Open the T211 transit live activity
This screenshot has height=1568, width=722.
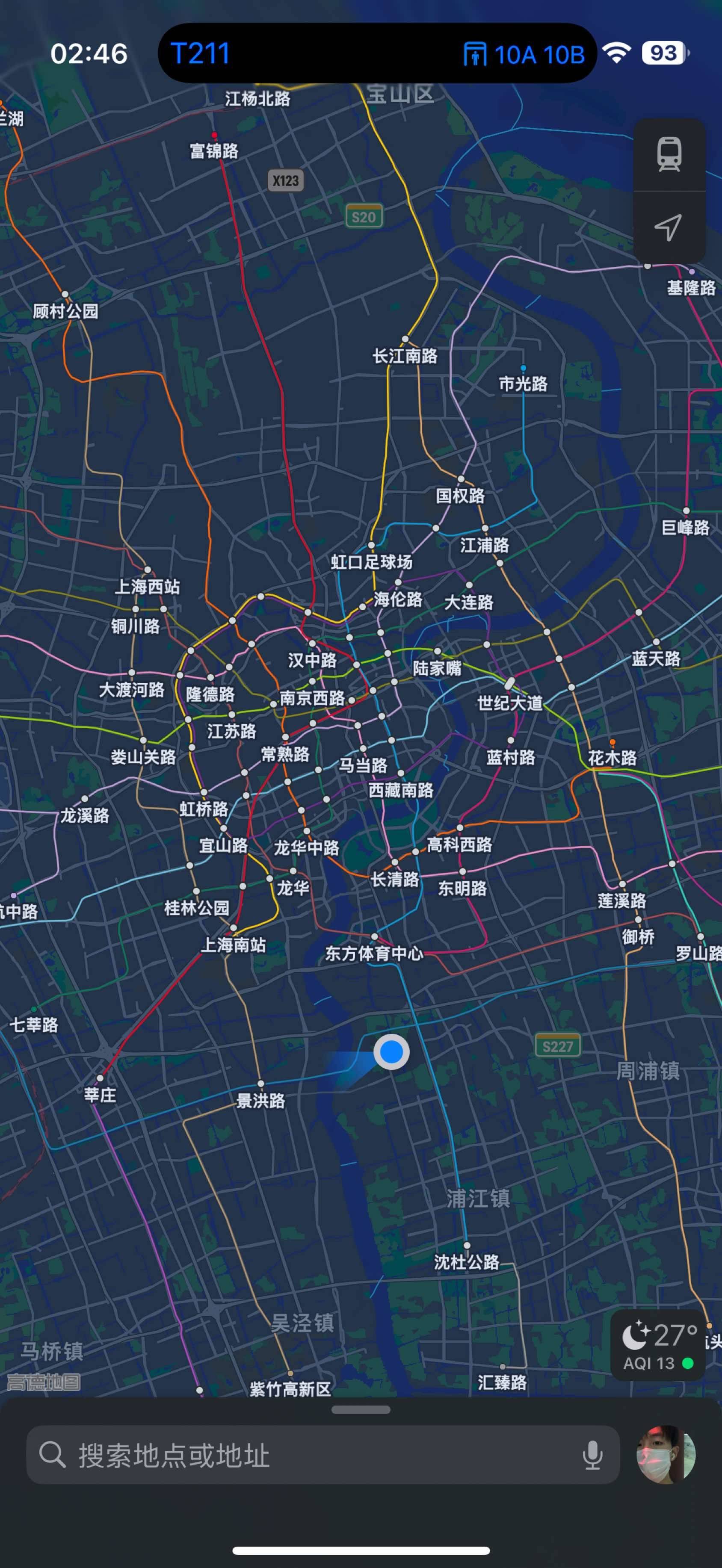[x=377, y=53]
